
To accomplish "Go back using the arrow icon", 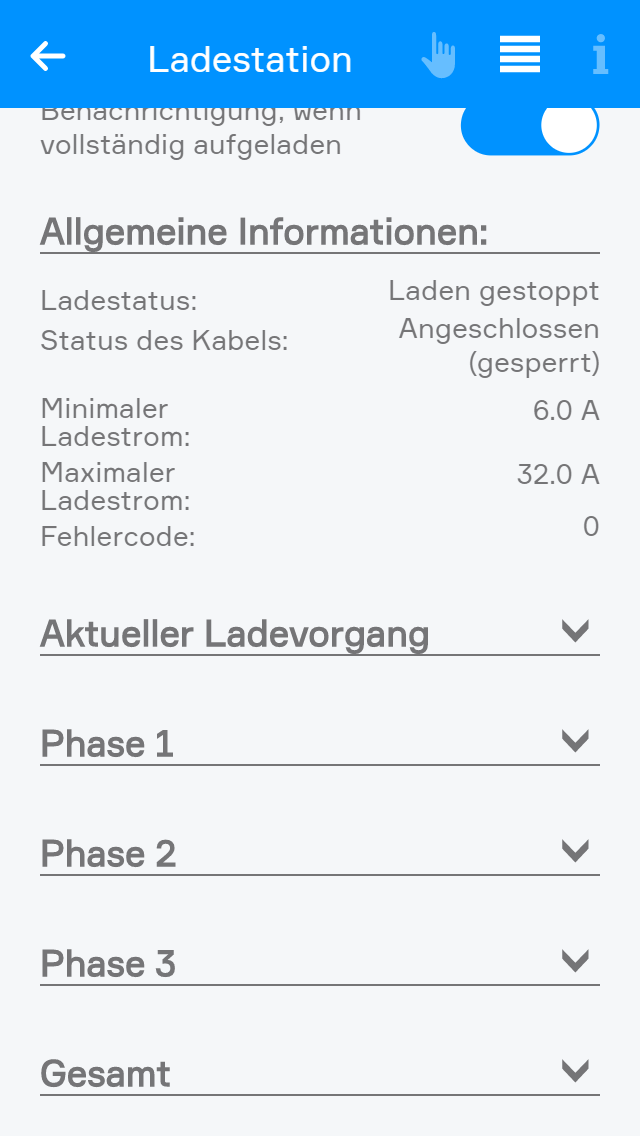I will pyautogui.click(x=48, y=57).
